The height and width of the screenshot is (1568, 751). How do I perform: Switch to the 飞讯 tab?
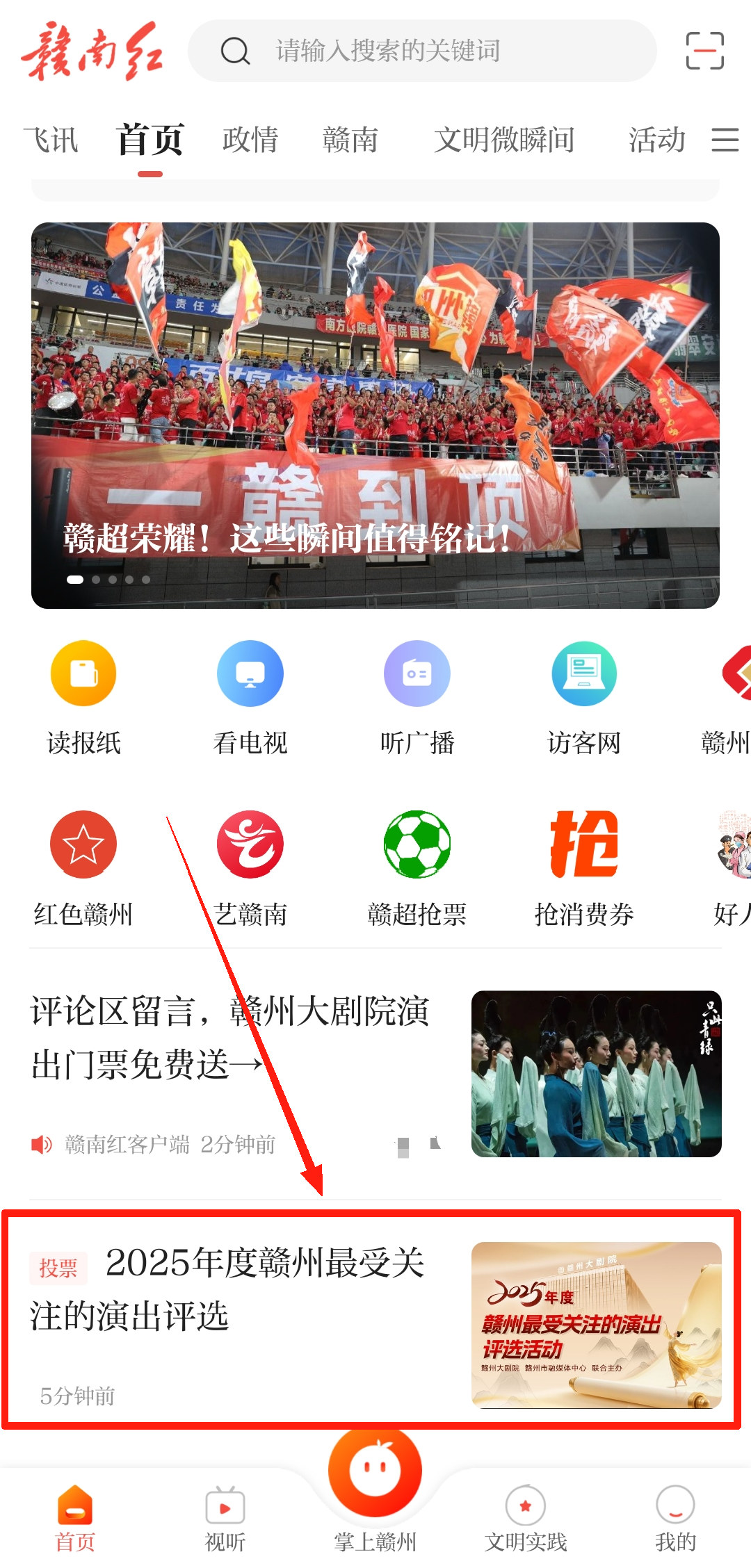coord(51,140)
